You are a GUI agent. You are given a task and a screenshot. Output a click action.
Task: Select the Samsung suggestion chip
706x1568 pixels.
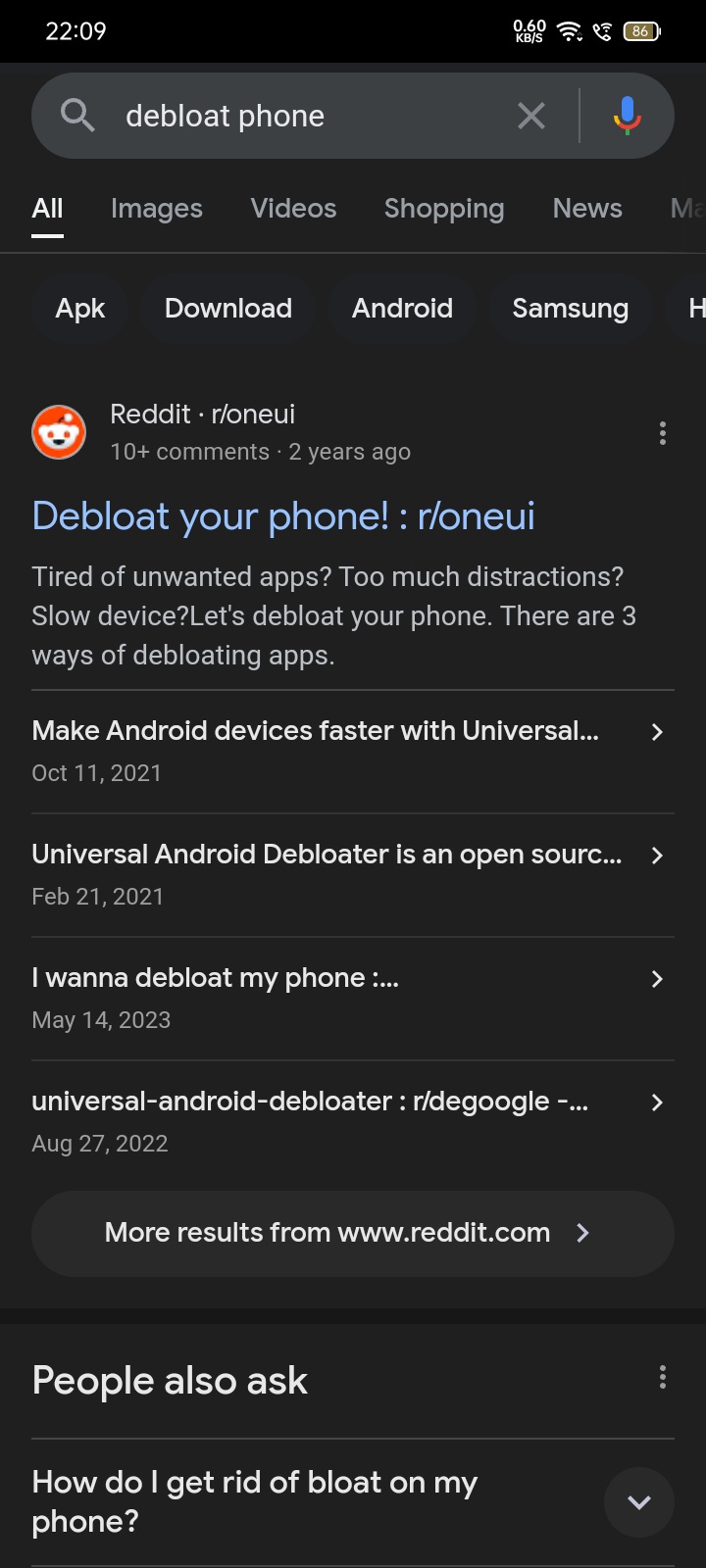tap(570, 309)
